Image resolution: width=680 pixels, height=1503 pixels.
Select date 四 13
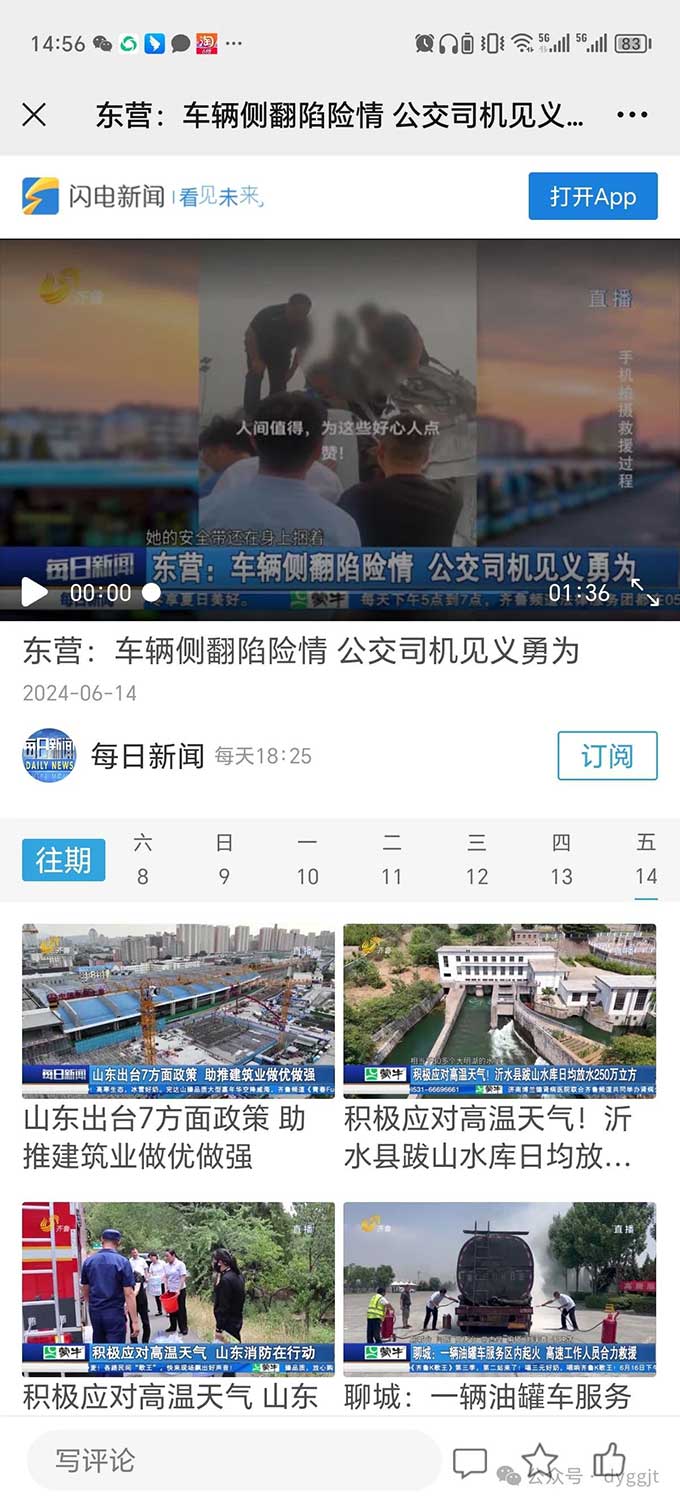coord(561,860)
